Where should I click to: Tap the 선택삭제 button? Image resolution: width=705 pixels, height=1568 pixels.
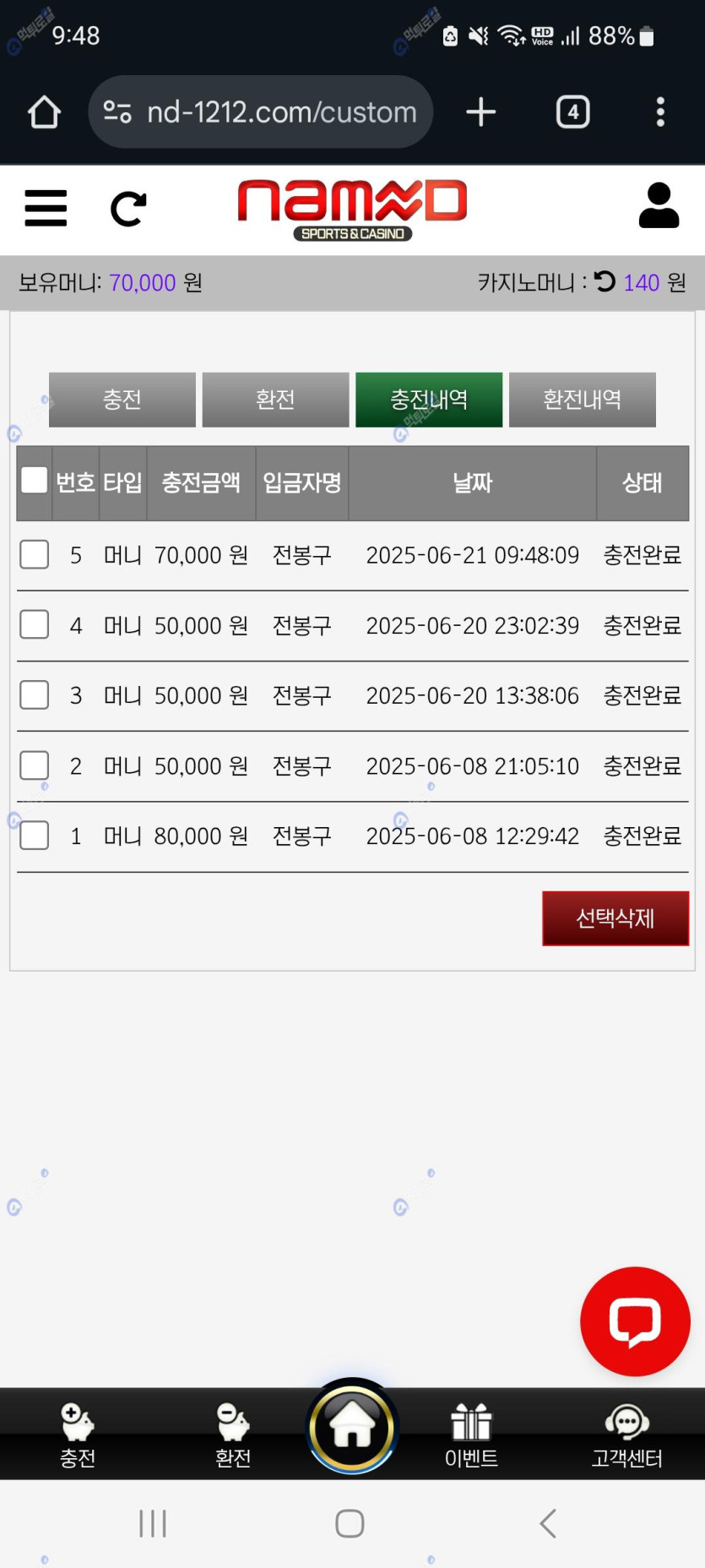click(615, 918)
